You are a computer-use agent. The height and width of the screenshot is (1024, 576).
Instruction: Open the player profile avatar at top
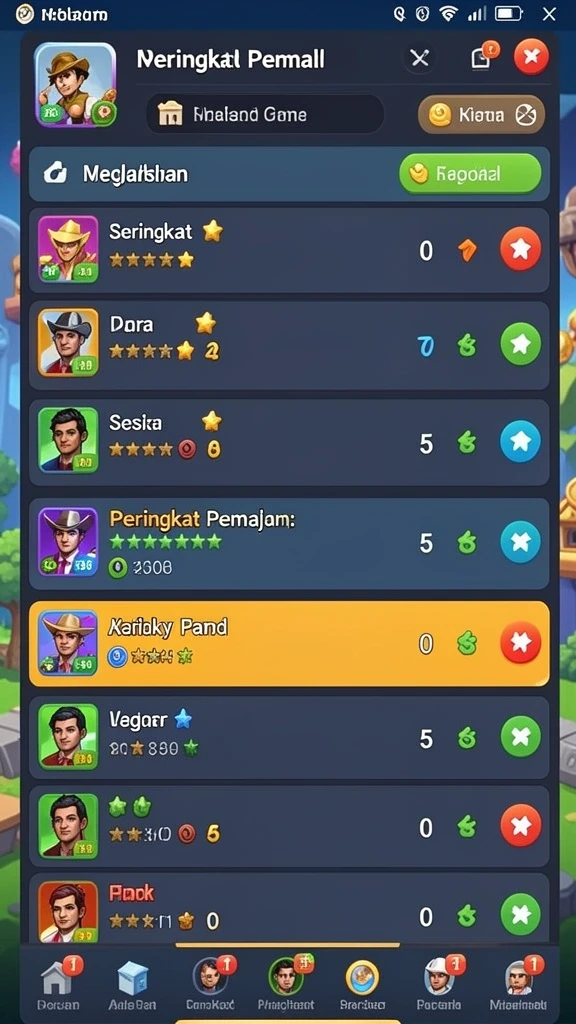click(x=75, y=84)
